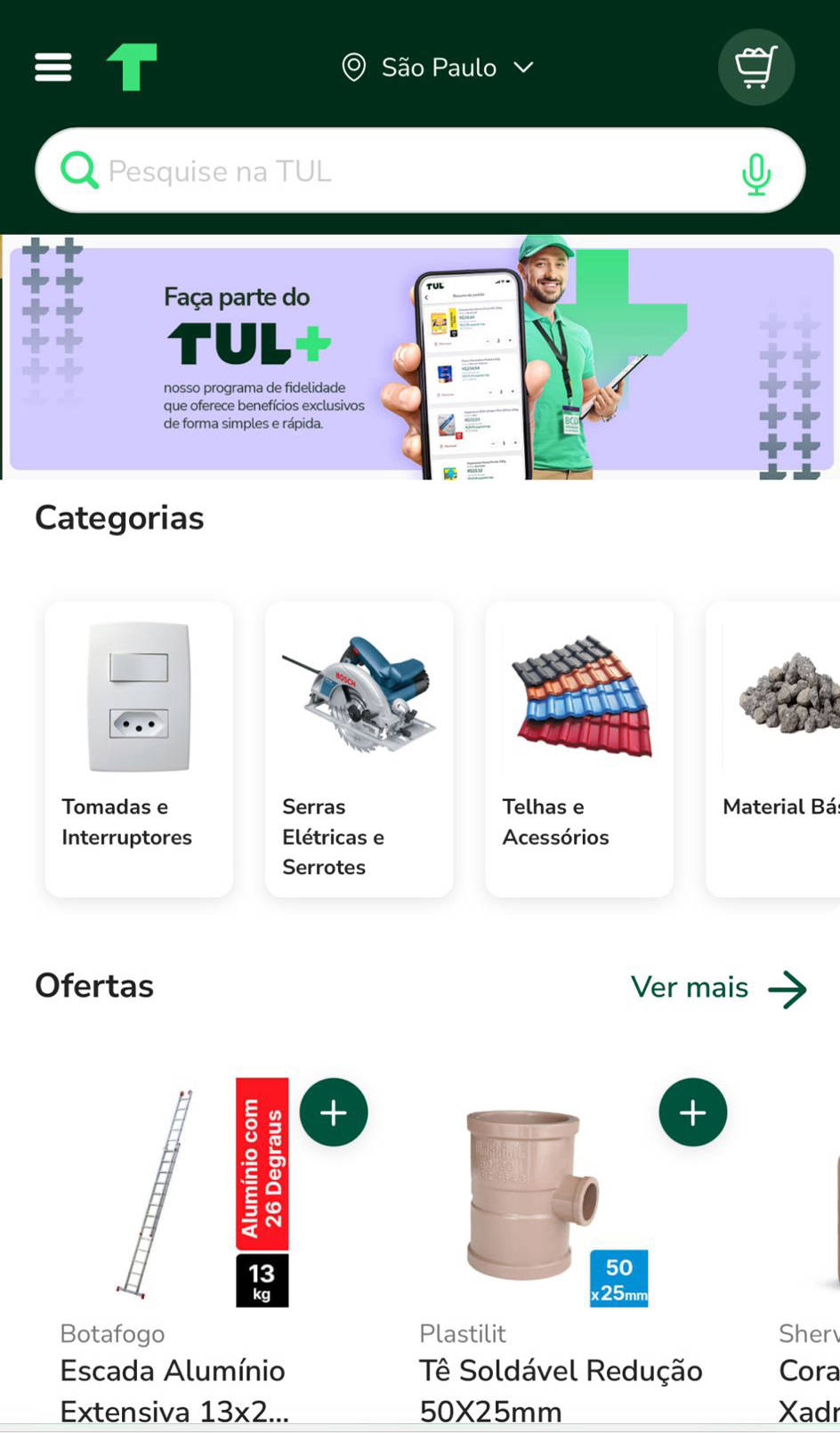The width and height of the screenshot is (840, 1433).
Task: View more offers via Ver mais
Action: coord(717,988)
